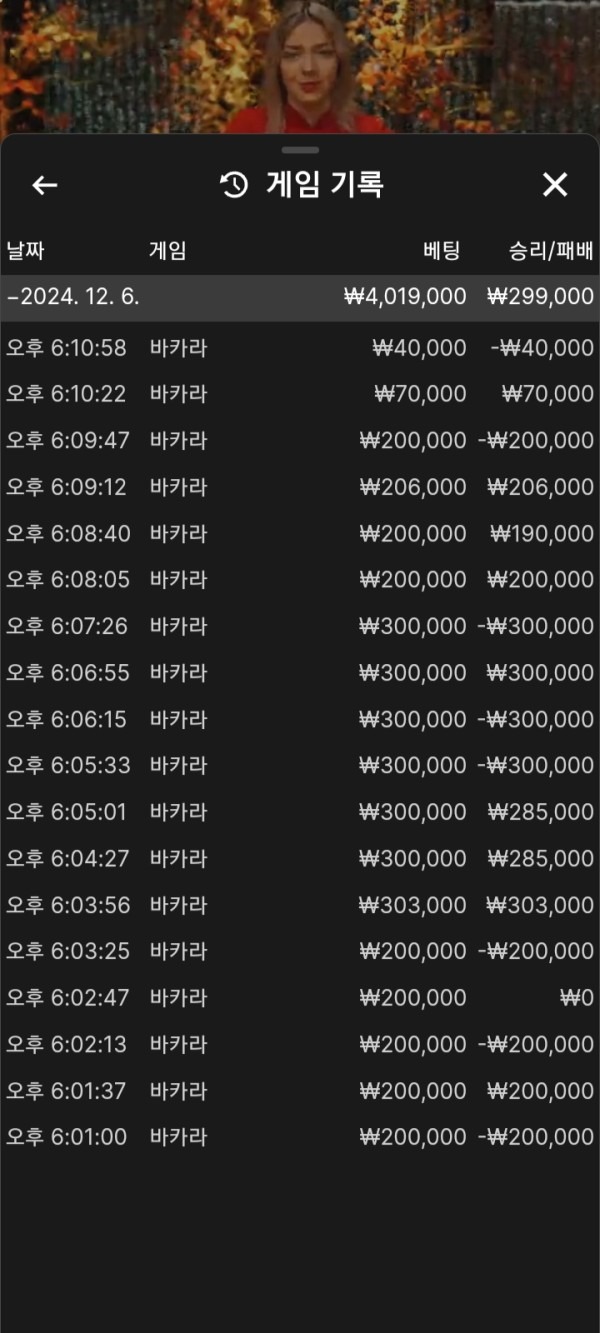
Task: Select the 오후 6:06:15 game entry
Action: 300,720
